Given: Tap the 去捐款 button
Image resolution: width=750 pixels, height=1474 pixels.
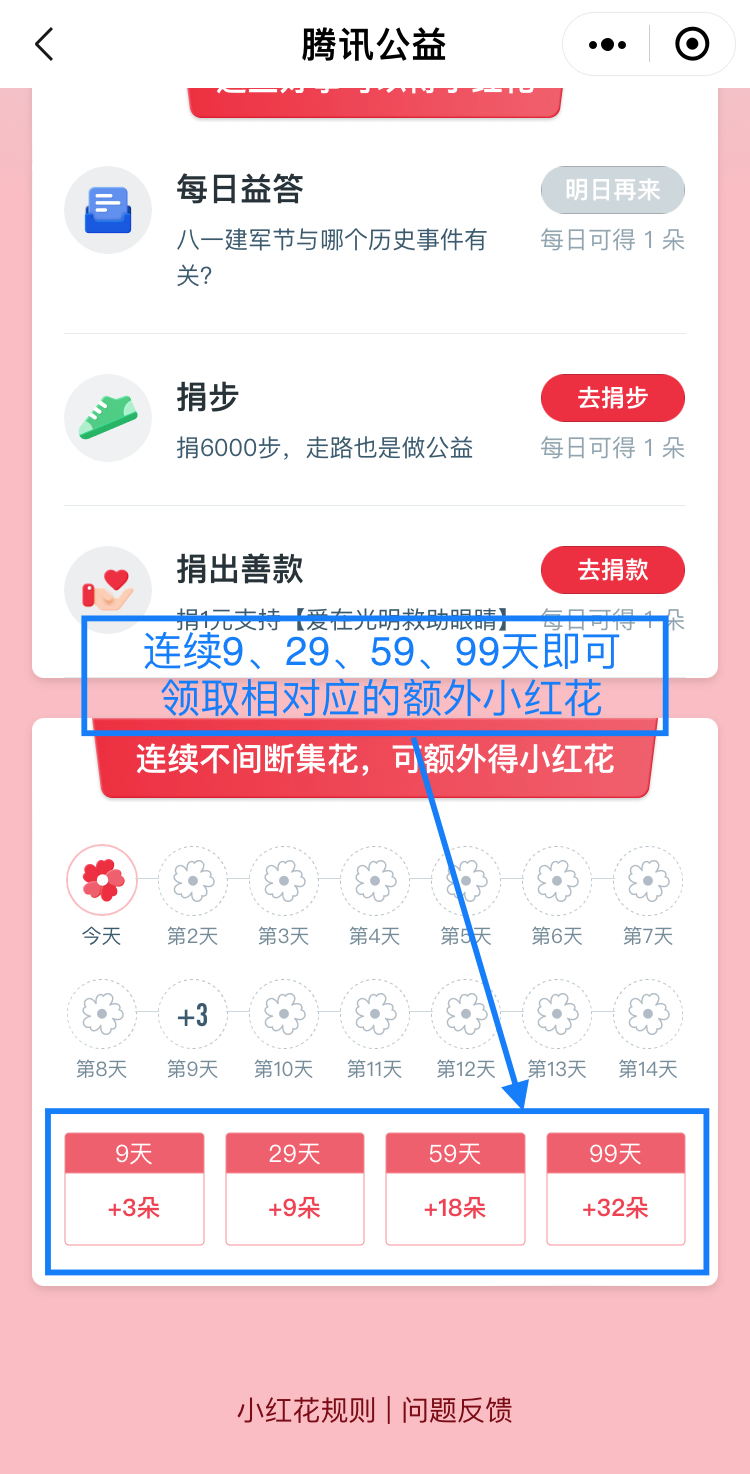Looking at the screenshot, I should [x=613, y=570].
